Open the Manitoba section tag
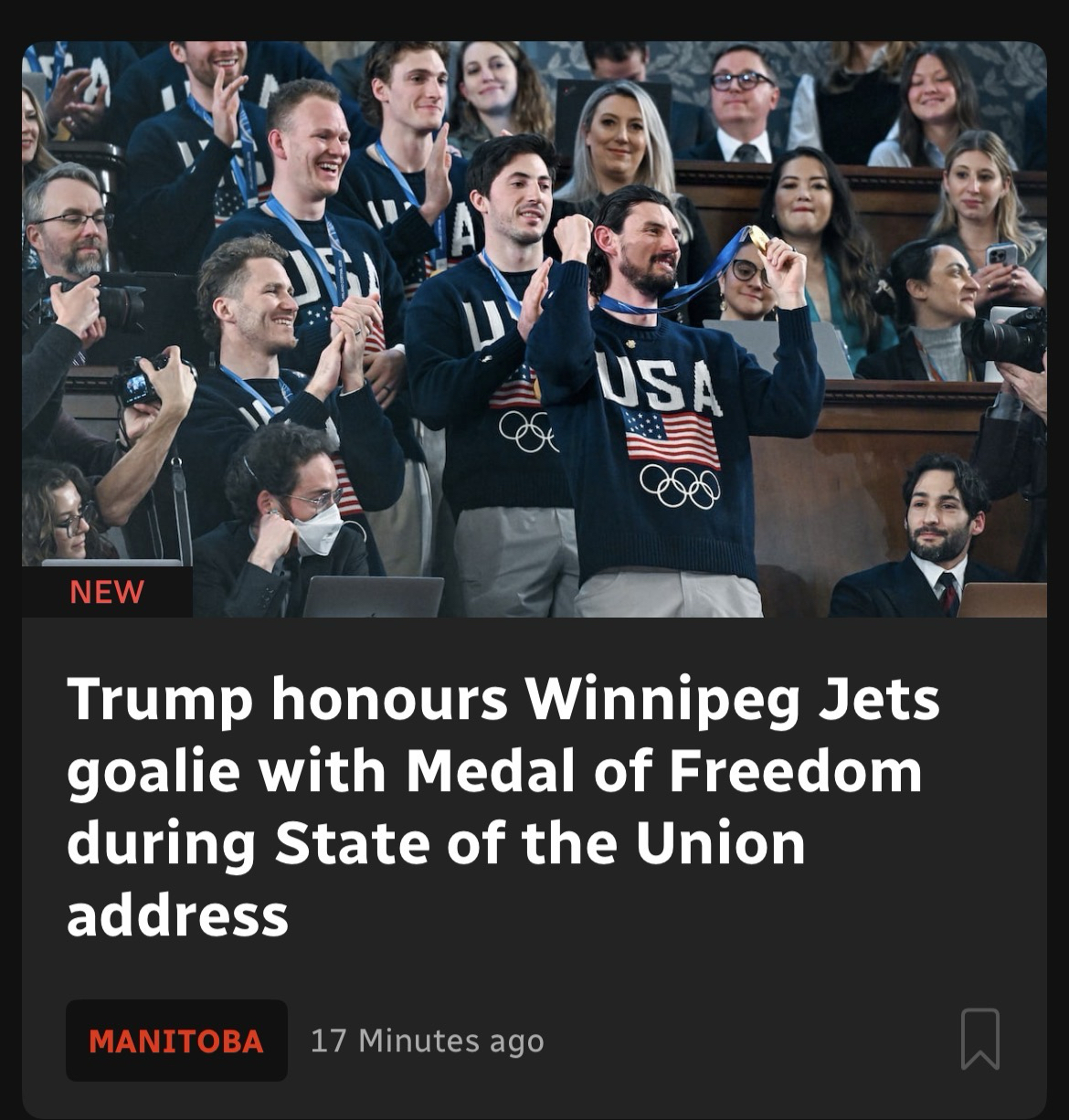Image resolution: width=1069 pixels, height=1120 pixels. click(176, 1041)
